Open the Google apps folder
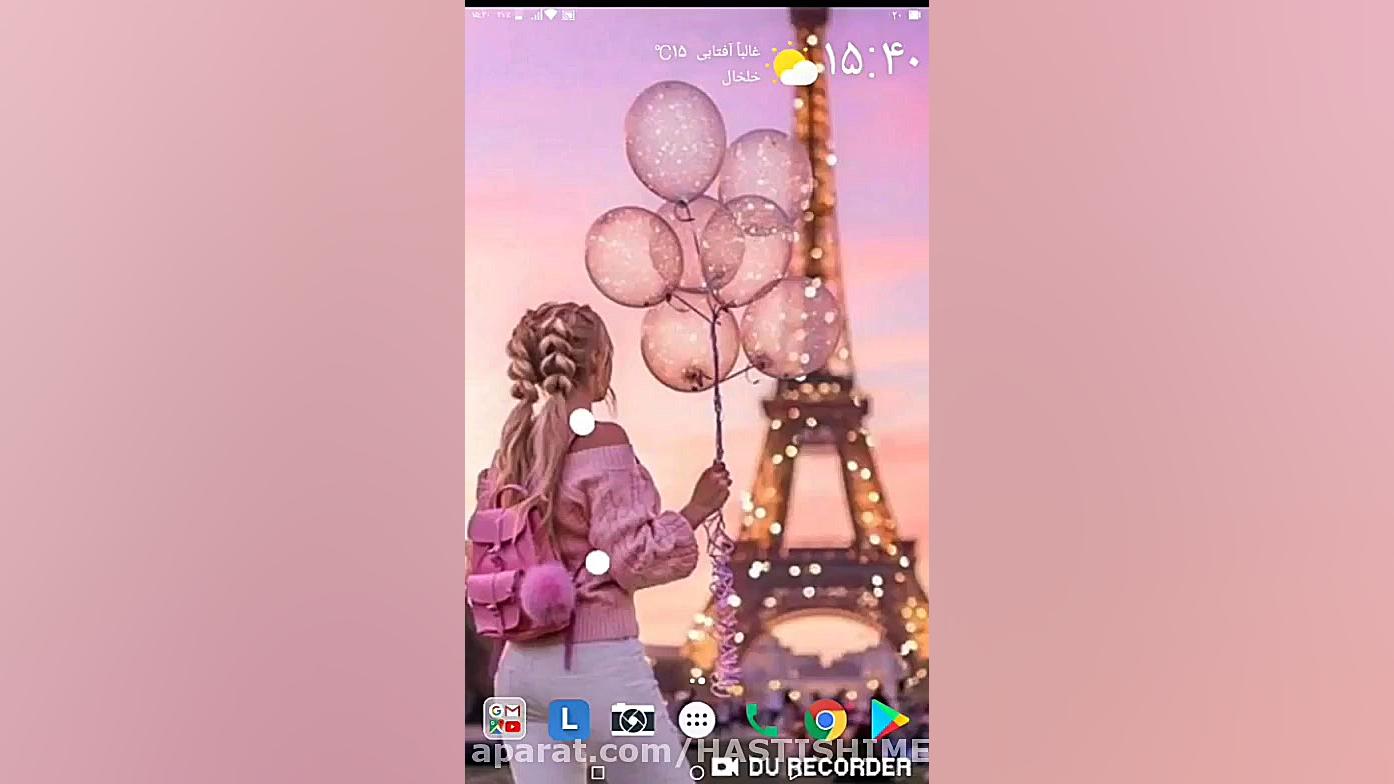This screenshot has width=1394, height=784. [504, 719]
